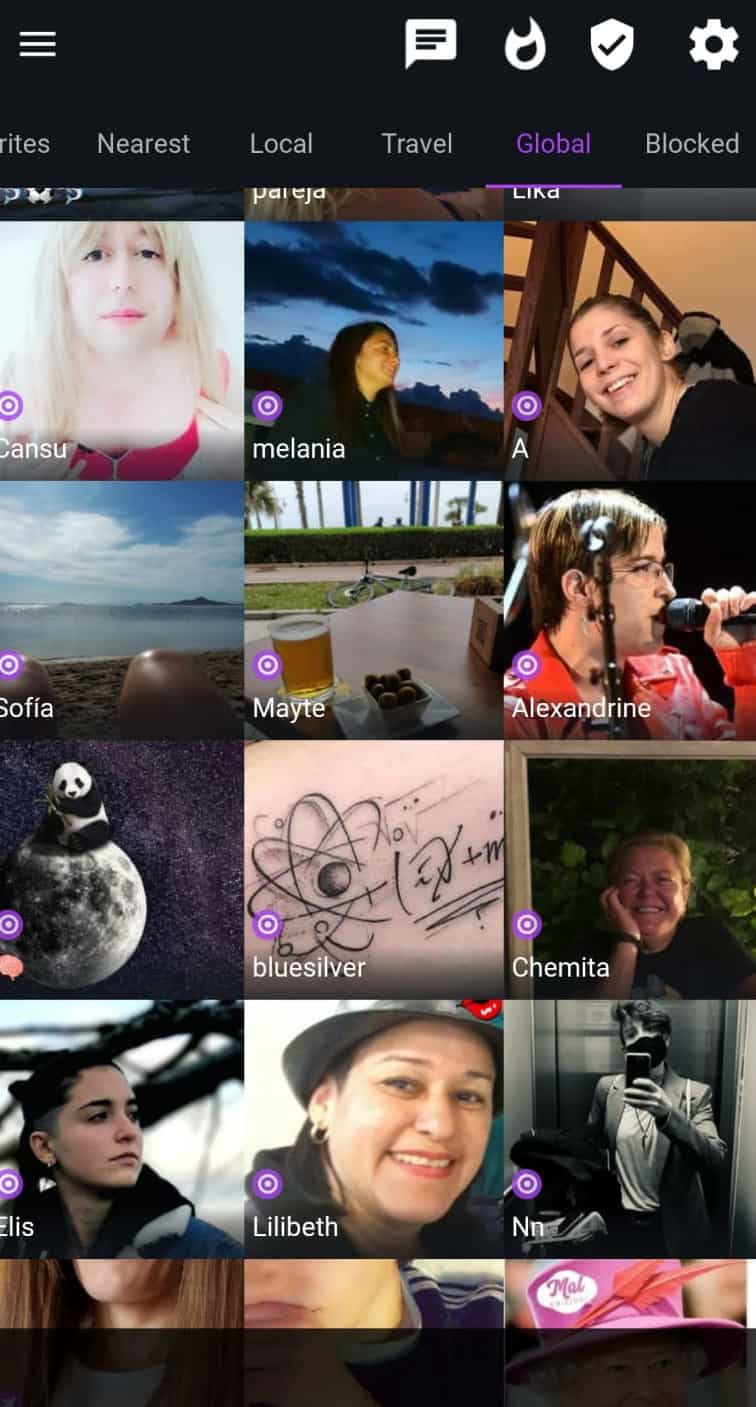756x1407 pixels.
Task: Open bluesilver's profile
Action: [x=374, y=870]
